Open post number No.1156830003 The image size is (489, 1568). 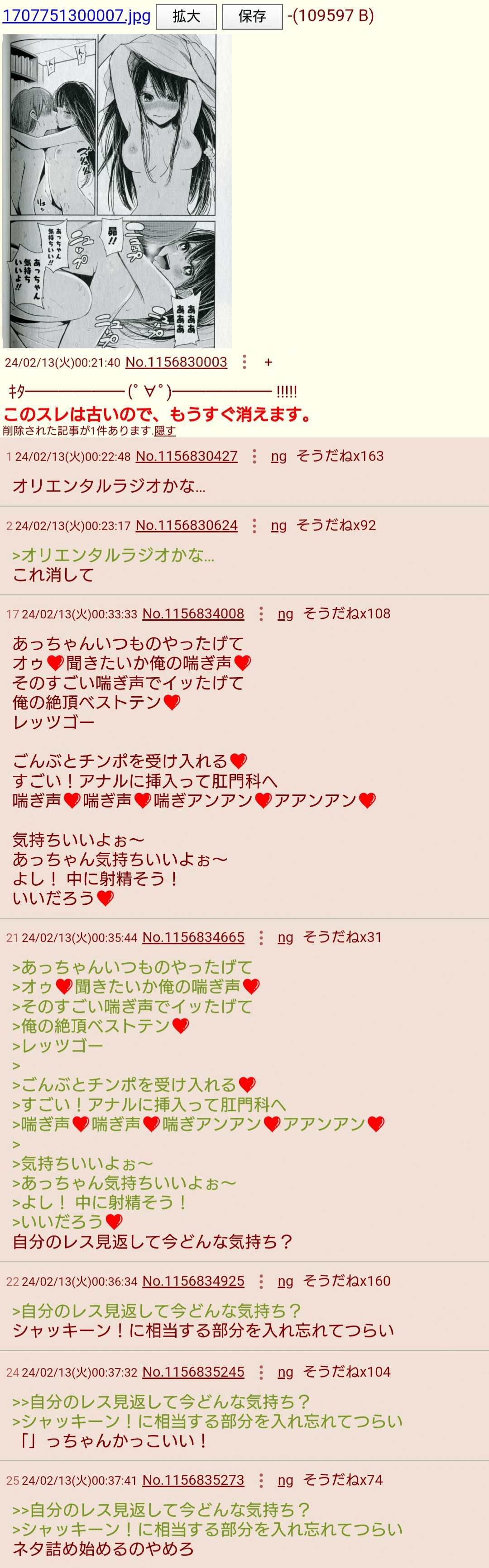[x=176, y=362]
